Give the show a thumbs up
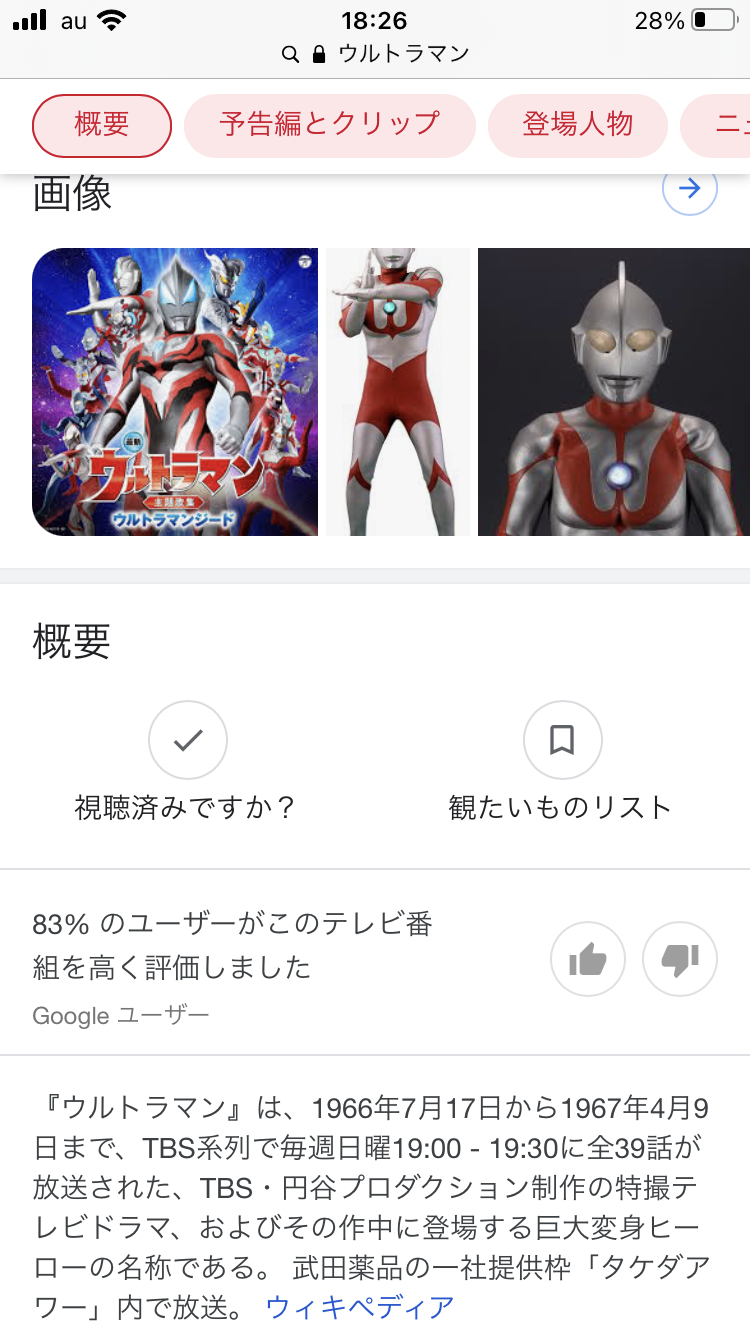The image size is (750, 1334). pos(588,960)
